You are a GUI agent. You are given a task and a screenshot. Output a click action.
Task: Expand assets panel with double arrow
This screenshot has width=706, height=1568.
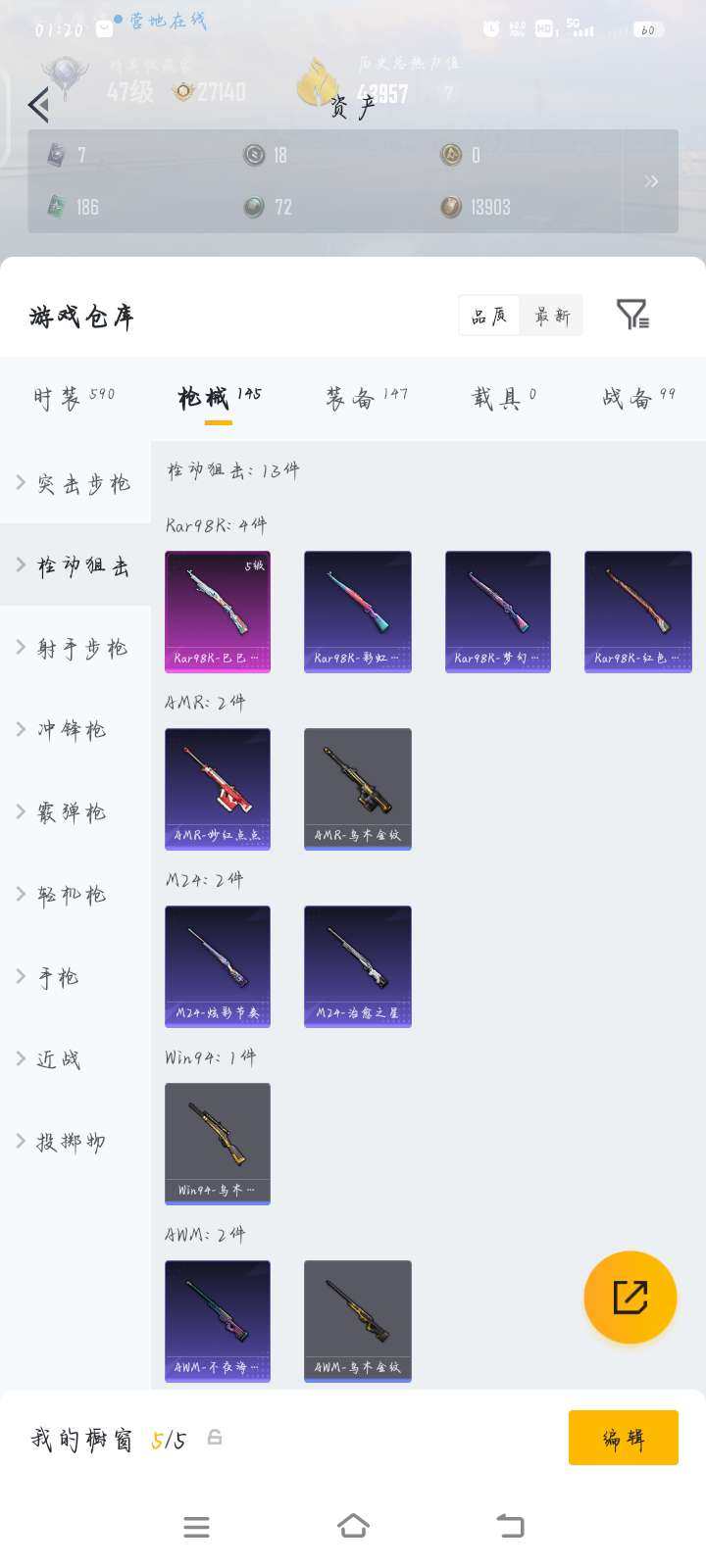pos(651,181)
